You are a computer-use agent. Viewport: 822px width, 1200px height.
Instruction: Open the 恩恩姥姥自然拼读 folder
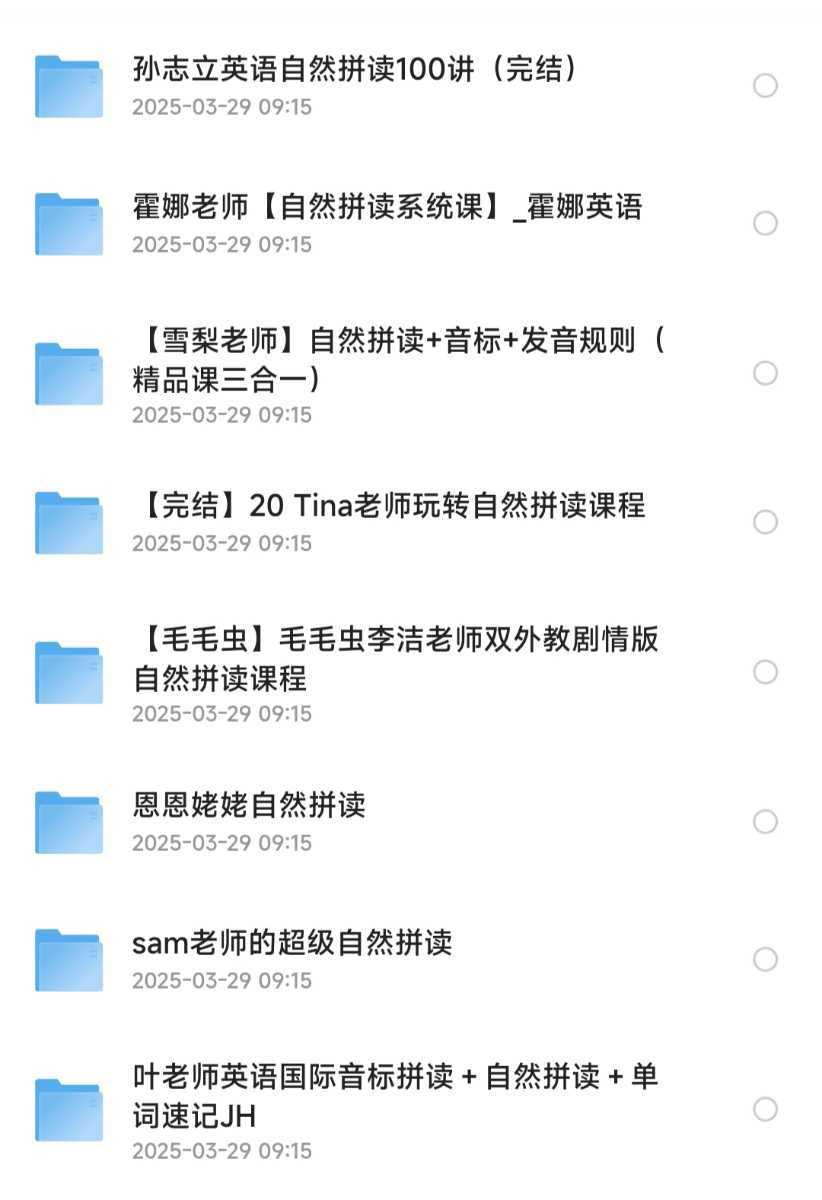click(249, 805)
